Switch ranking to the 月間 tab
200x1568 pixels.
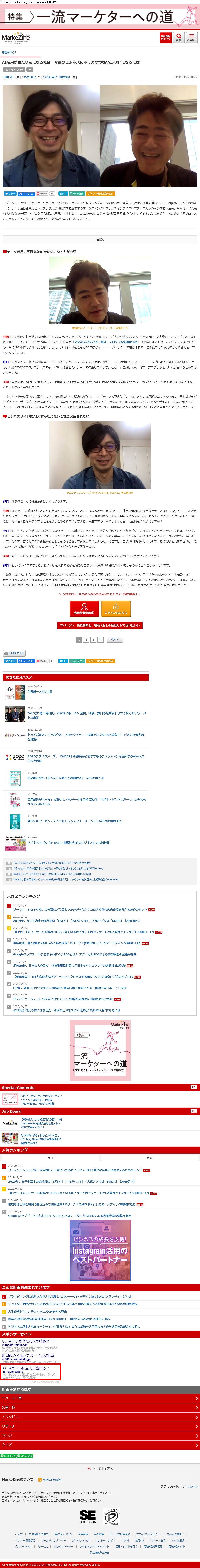149,1158
